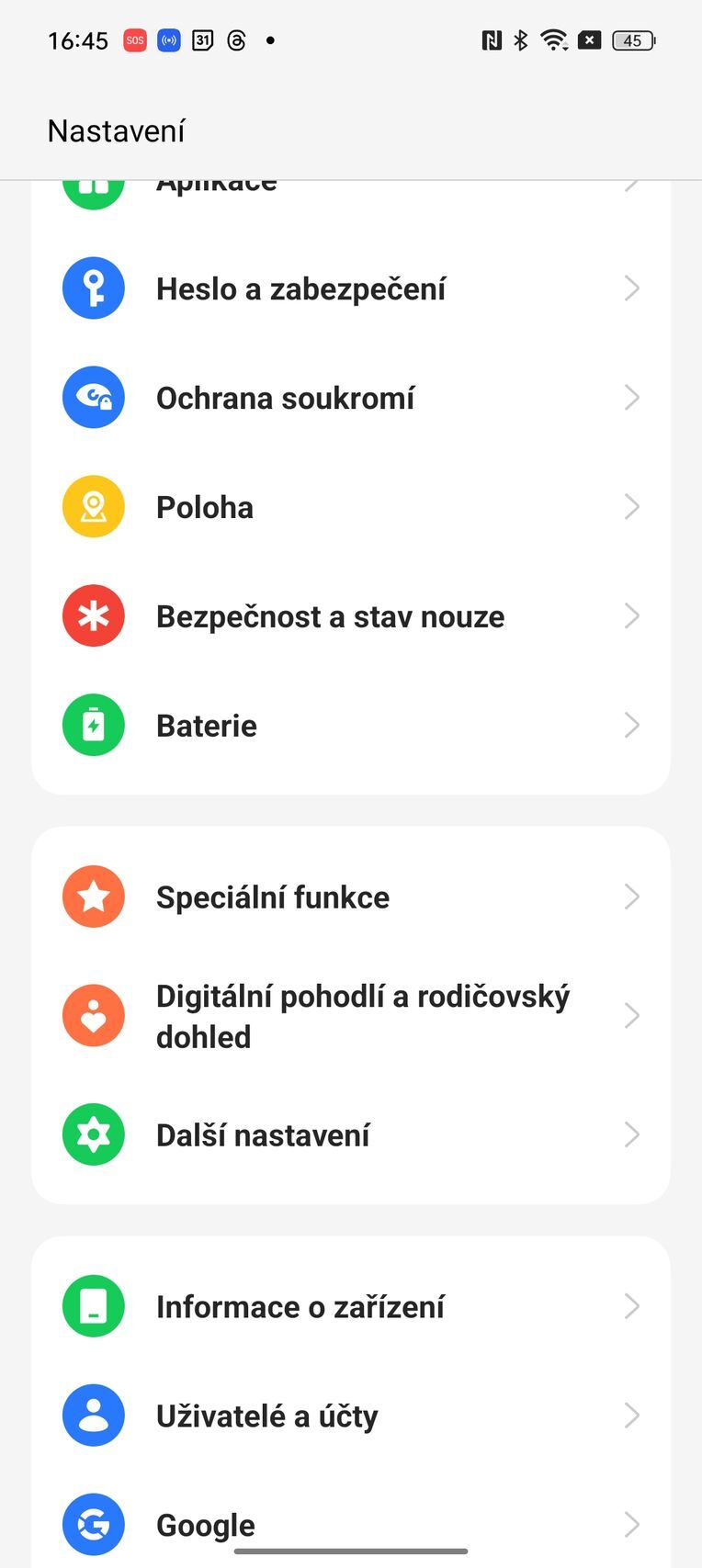The image size is (702, 1568).
Task: Tap the blue user icon for Uživatelé a účty
Action: (x=93, y=1415)
